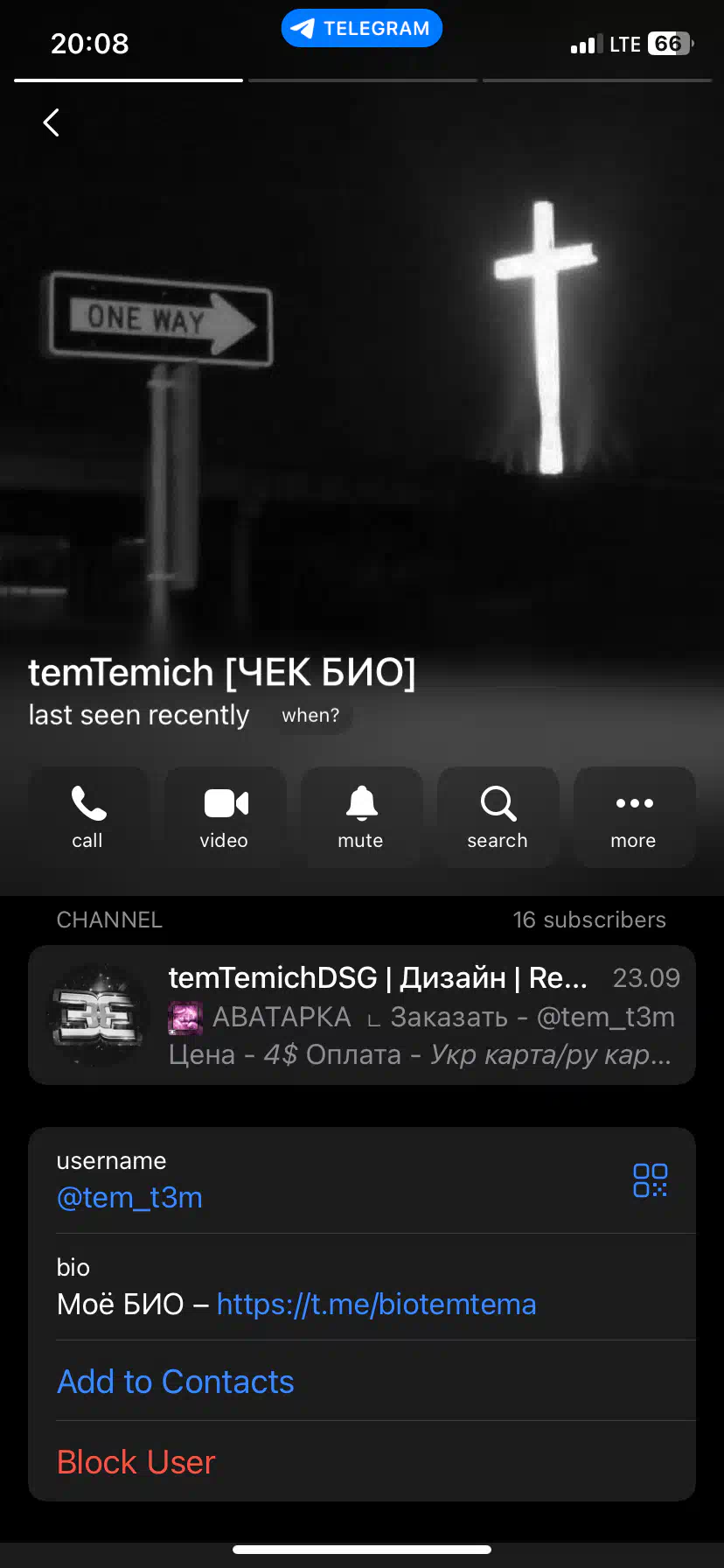Open the t.me/biotemtema bio link
This screenshot has height=1568, width=724.
pyautogui.click(x=376, y=1305)
